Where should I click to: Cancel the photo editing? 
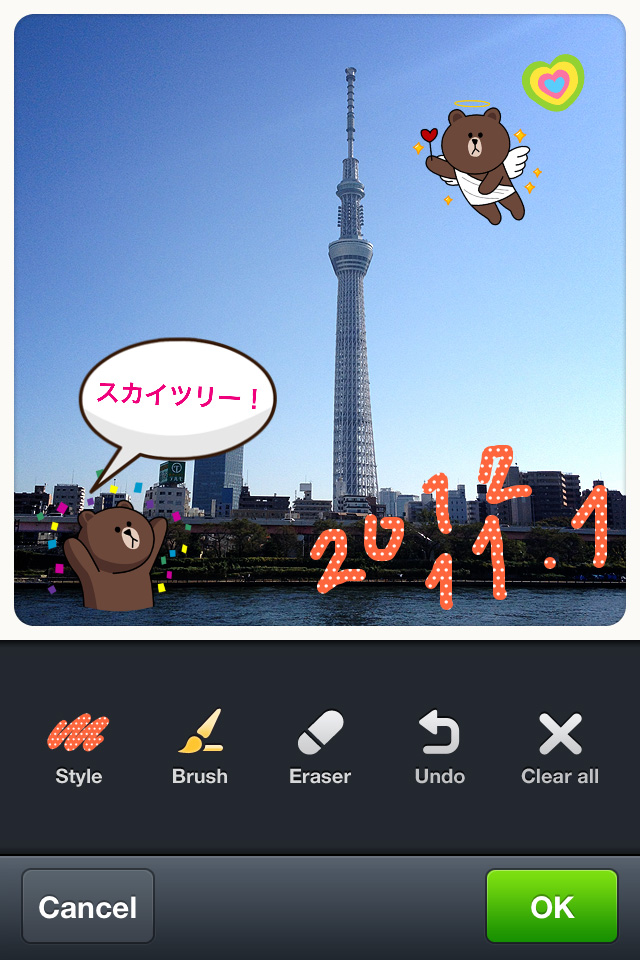pos(88,907)
